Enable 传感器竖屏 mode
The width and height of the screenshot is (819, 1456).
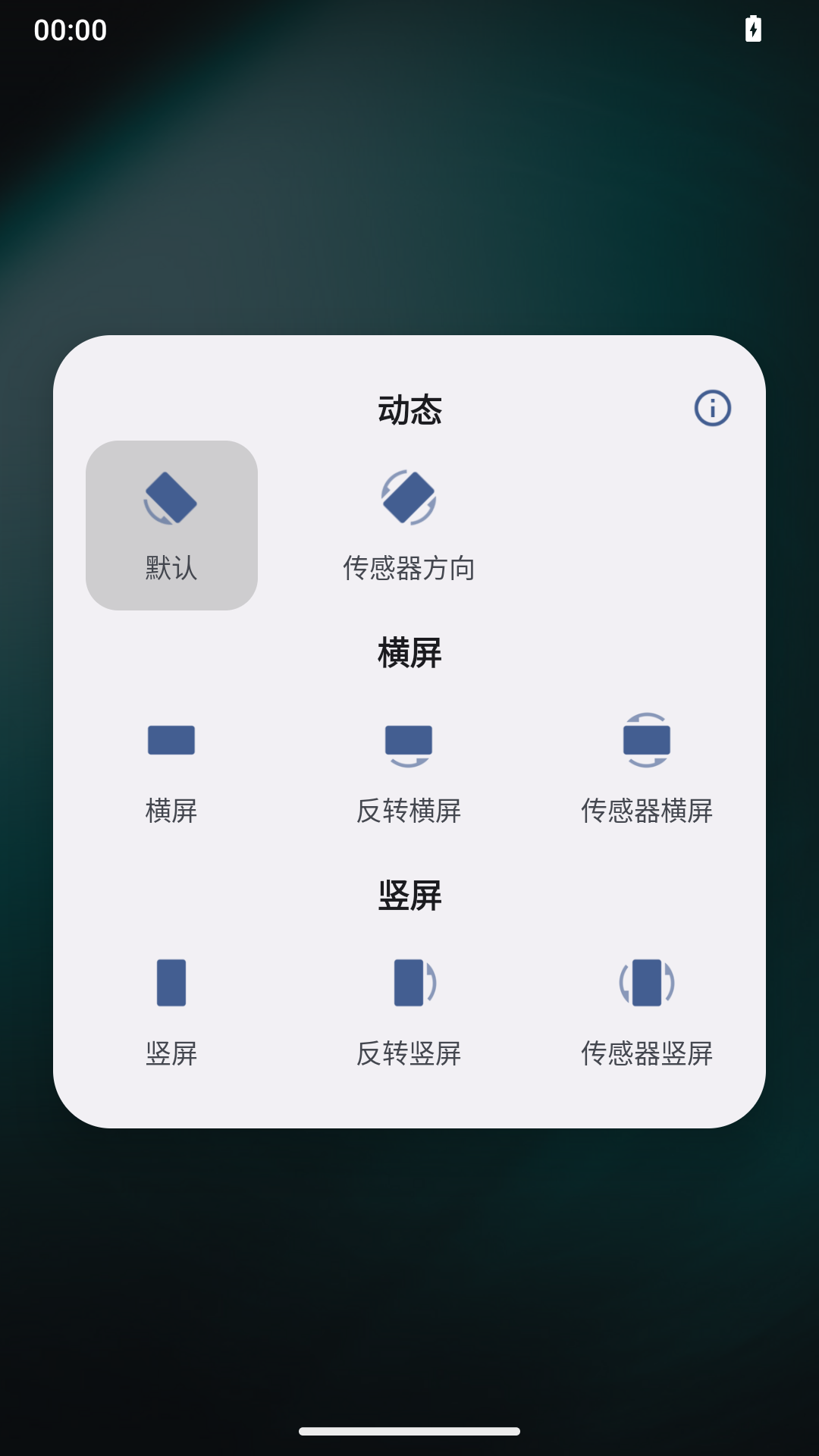(x=646, y=1010)
